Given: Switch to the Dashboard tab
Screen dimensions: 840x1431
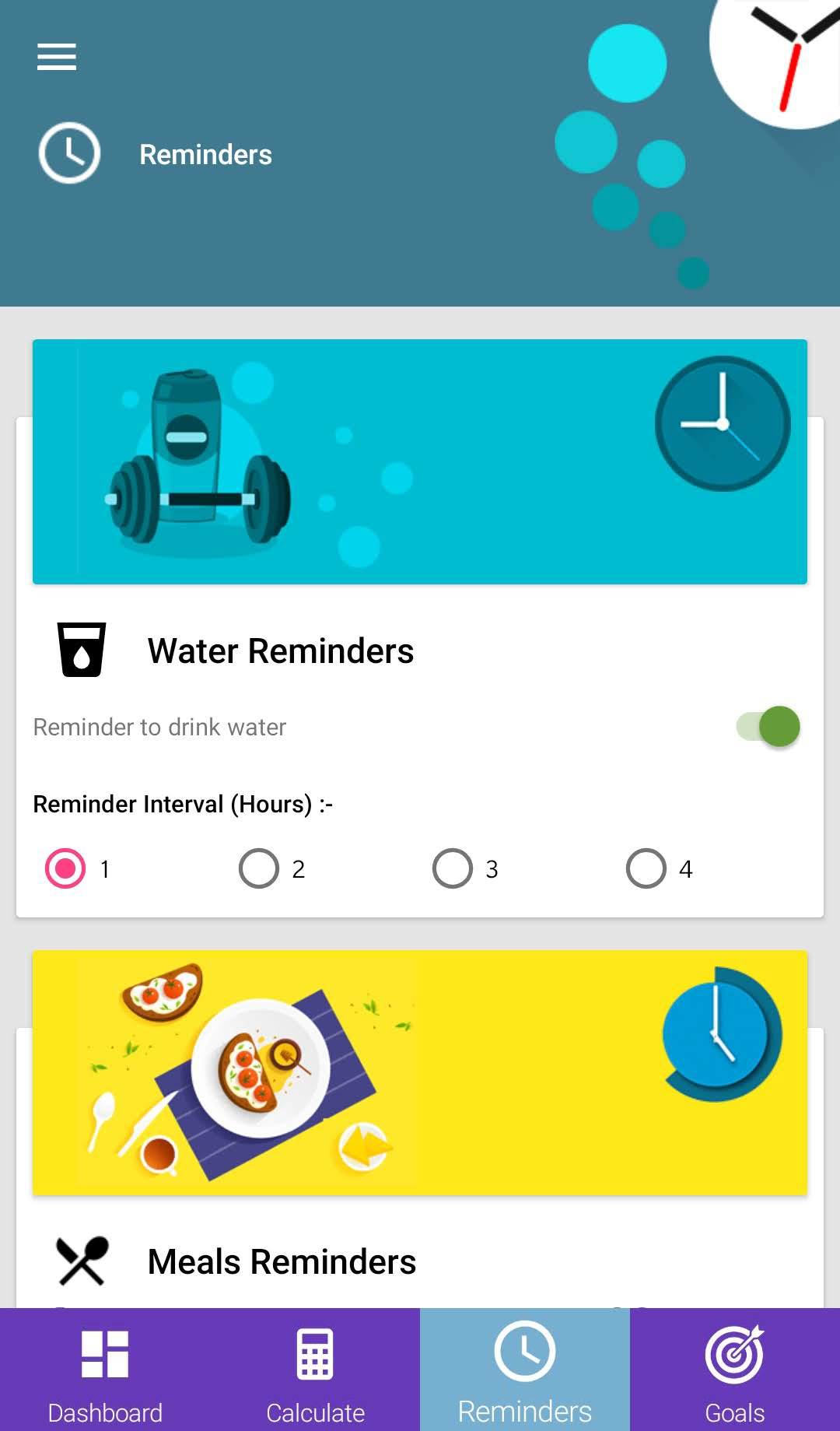Looking at the screenshot, I should pos(105,1371).
